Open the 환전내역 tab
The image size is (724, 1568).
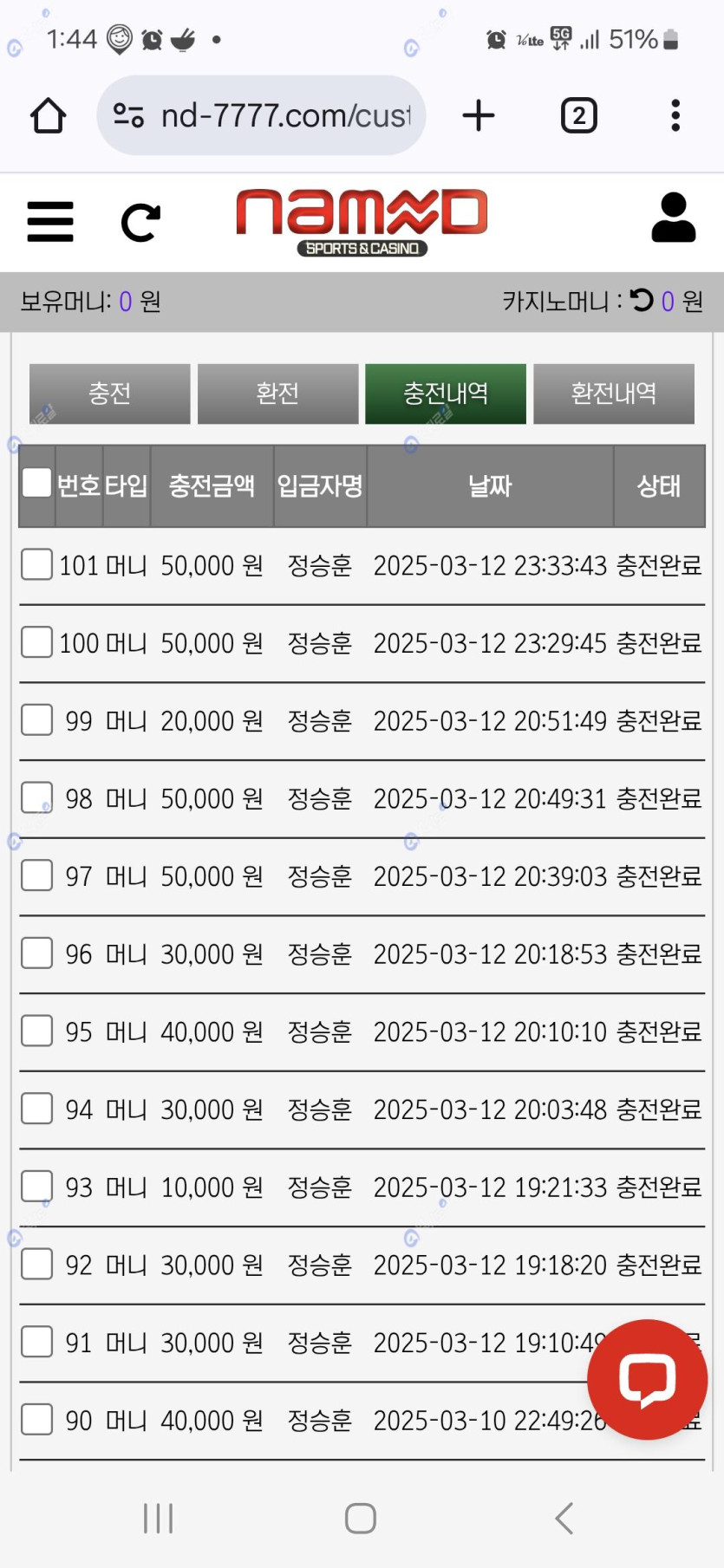614,394
